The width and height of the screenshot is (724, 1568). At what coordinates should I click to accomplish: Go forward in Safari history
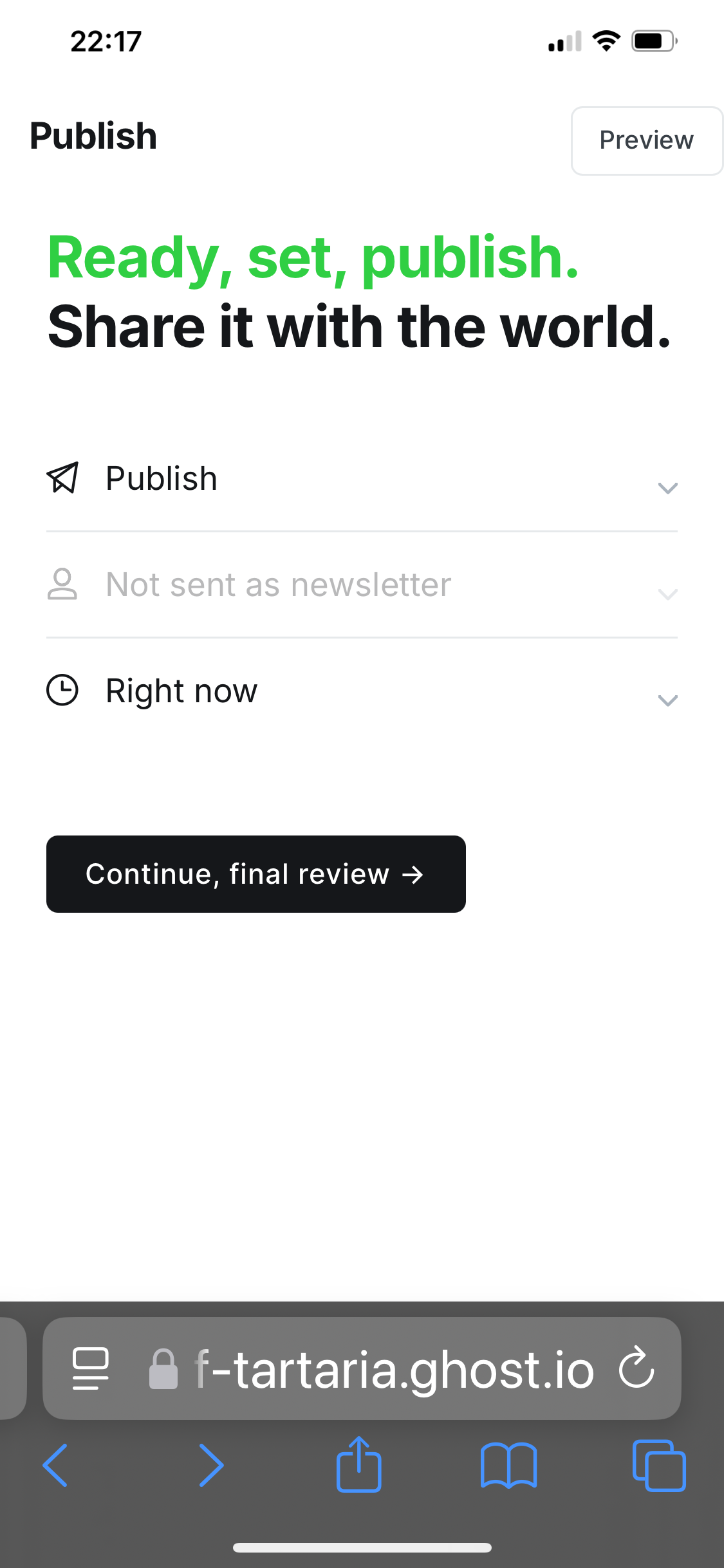(211, 1466)
